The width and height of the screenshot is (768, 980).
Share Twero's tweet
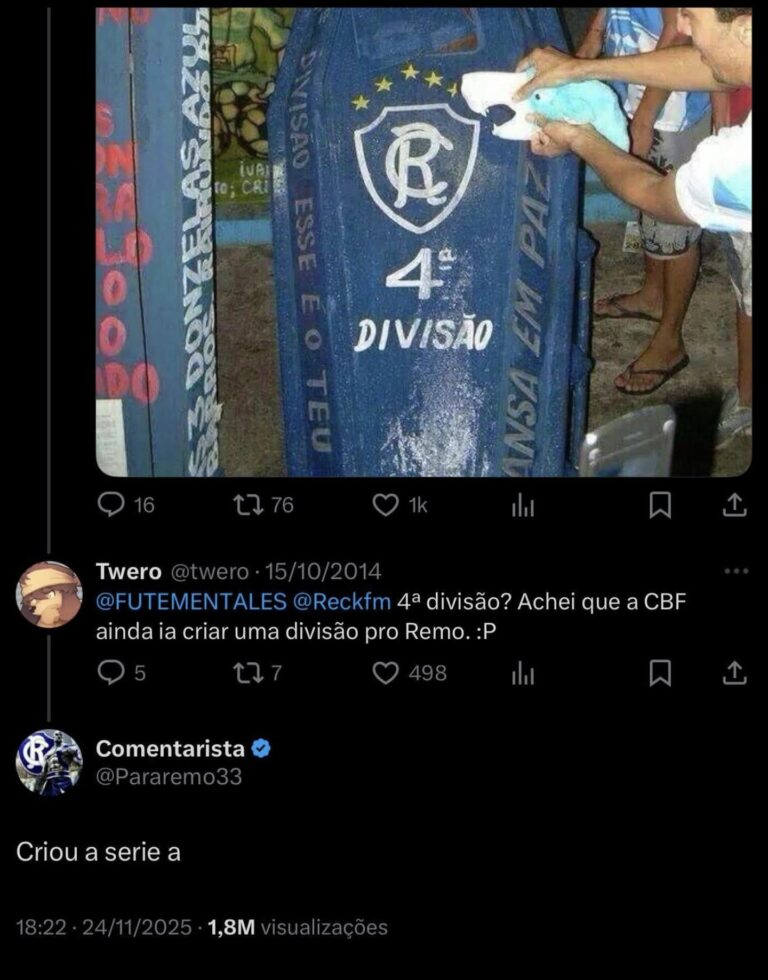(734, 674)
